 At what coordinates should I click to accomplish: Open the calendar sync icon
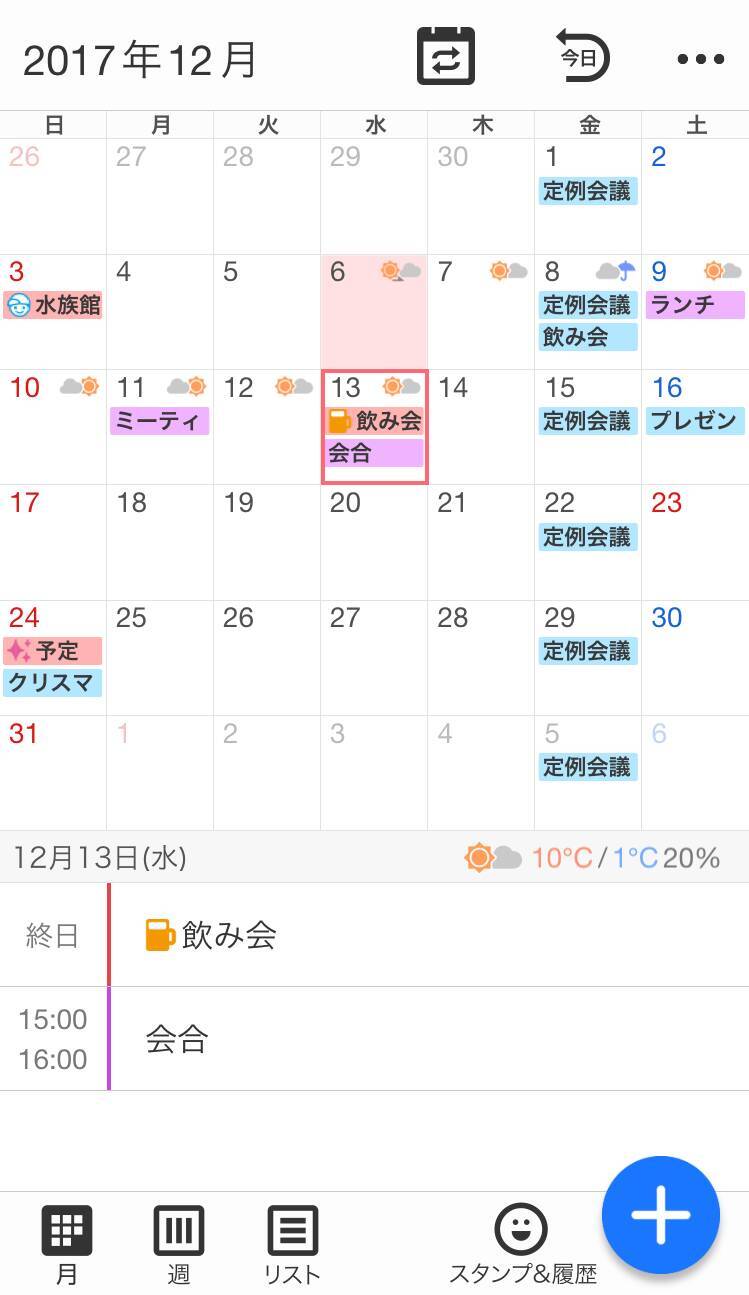point(446,57)
